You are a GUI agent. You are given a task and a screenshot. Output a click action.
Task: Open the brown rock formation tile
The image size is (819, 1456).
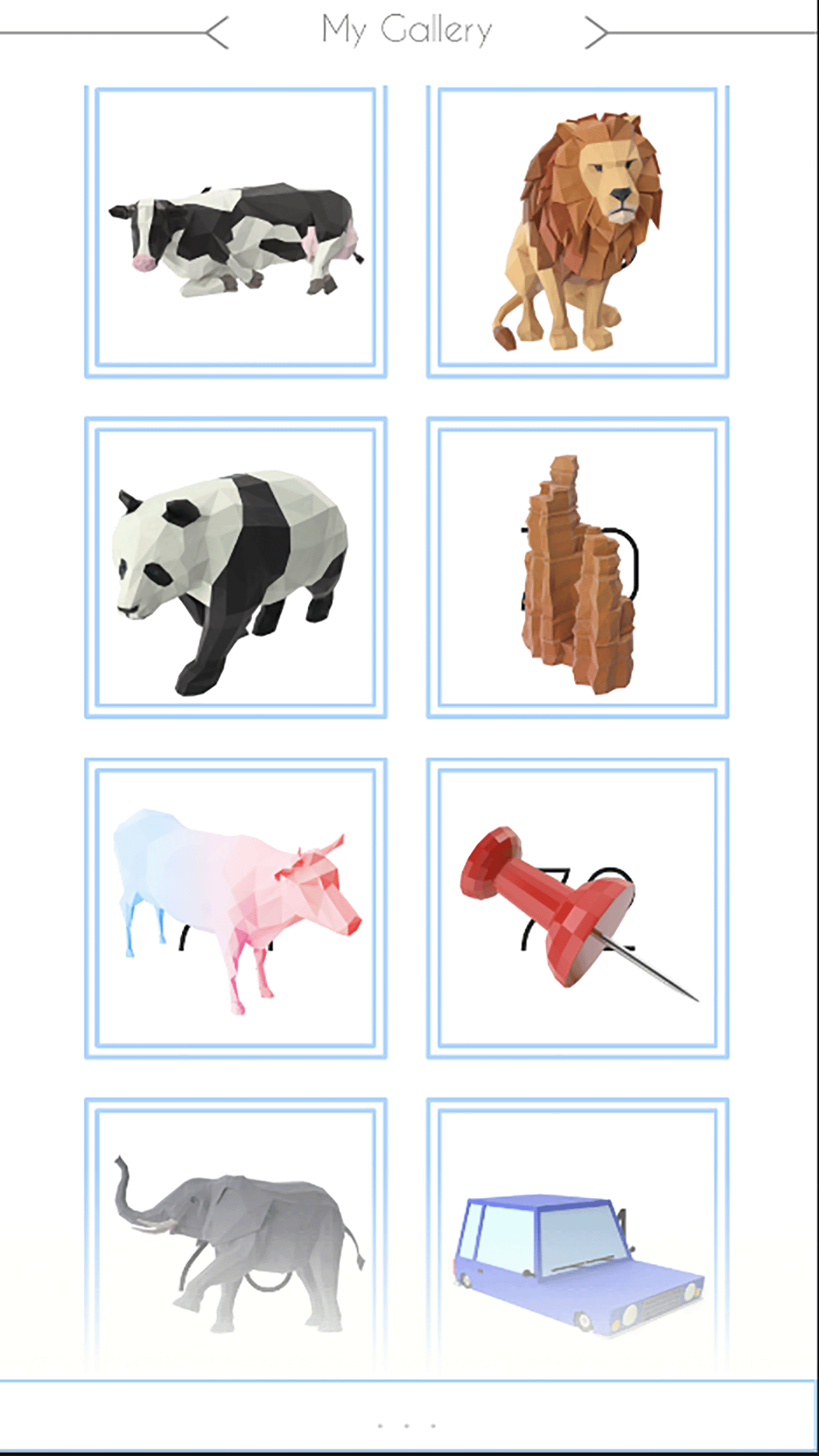[x=578, y=568]
